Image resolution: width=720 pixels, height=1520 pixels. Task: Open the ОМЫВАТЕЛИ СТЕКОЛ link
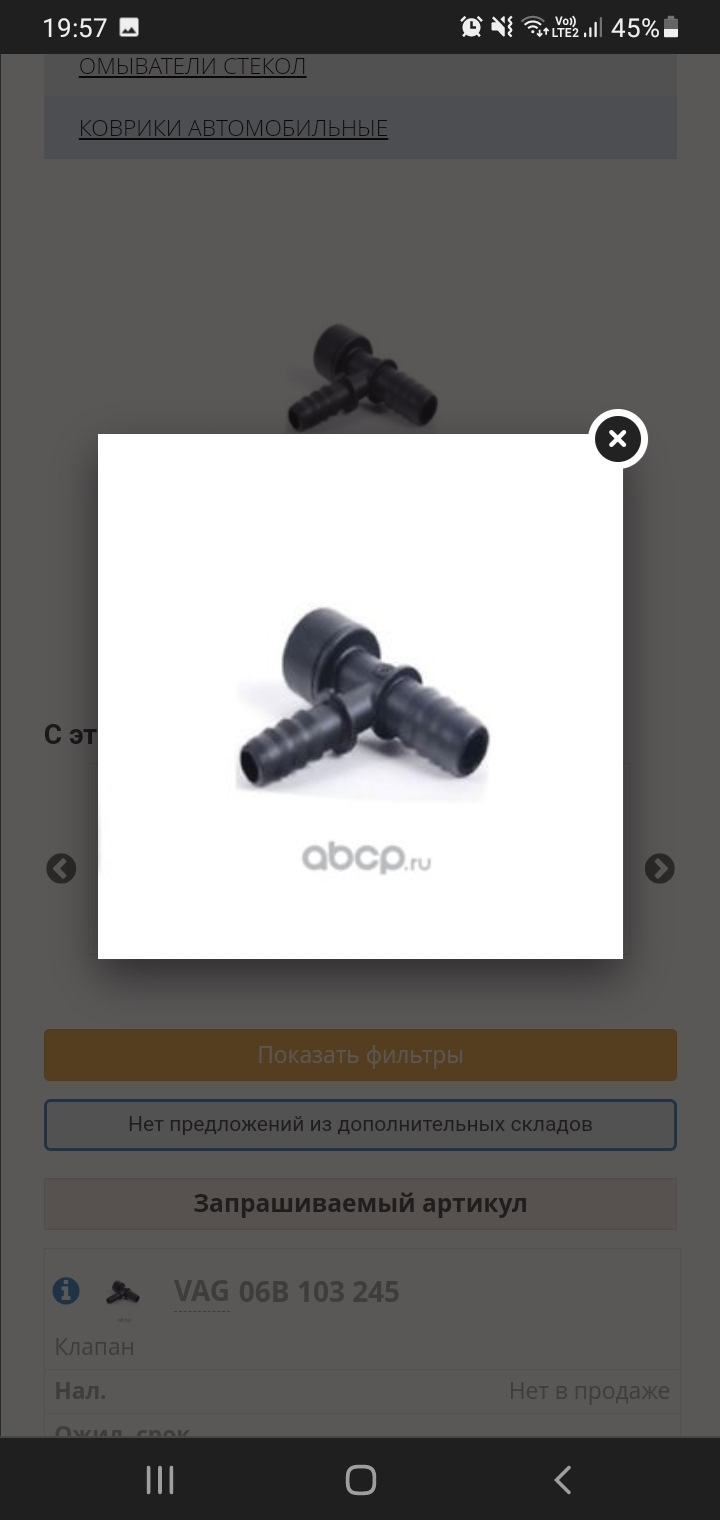[x=192, y=67]
